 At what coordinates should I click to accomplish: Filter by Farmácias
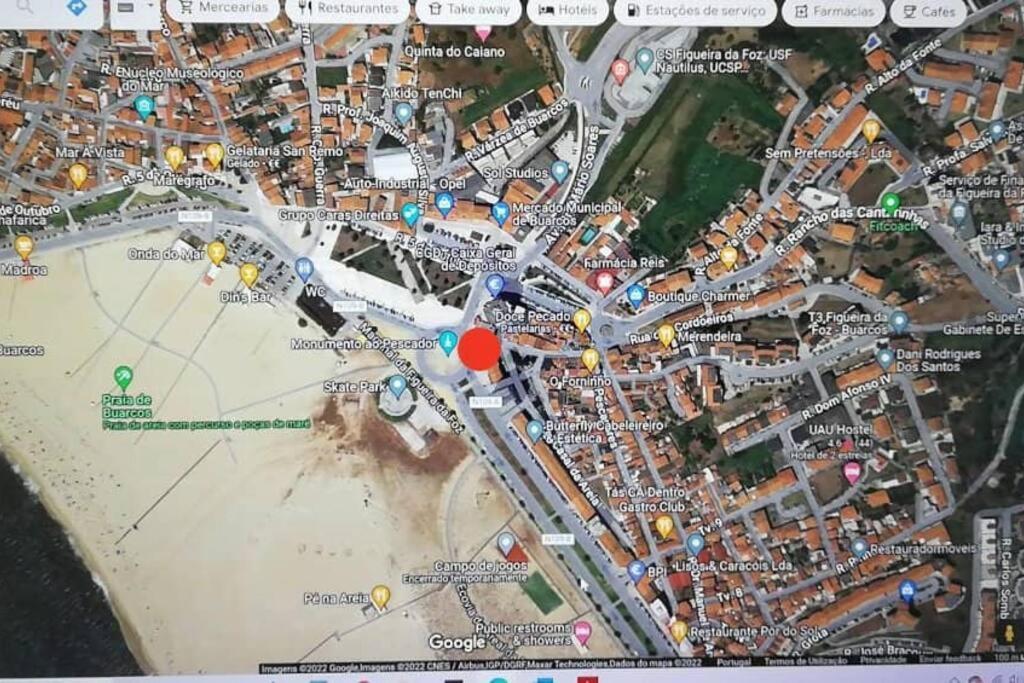pos(833,11)
